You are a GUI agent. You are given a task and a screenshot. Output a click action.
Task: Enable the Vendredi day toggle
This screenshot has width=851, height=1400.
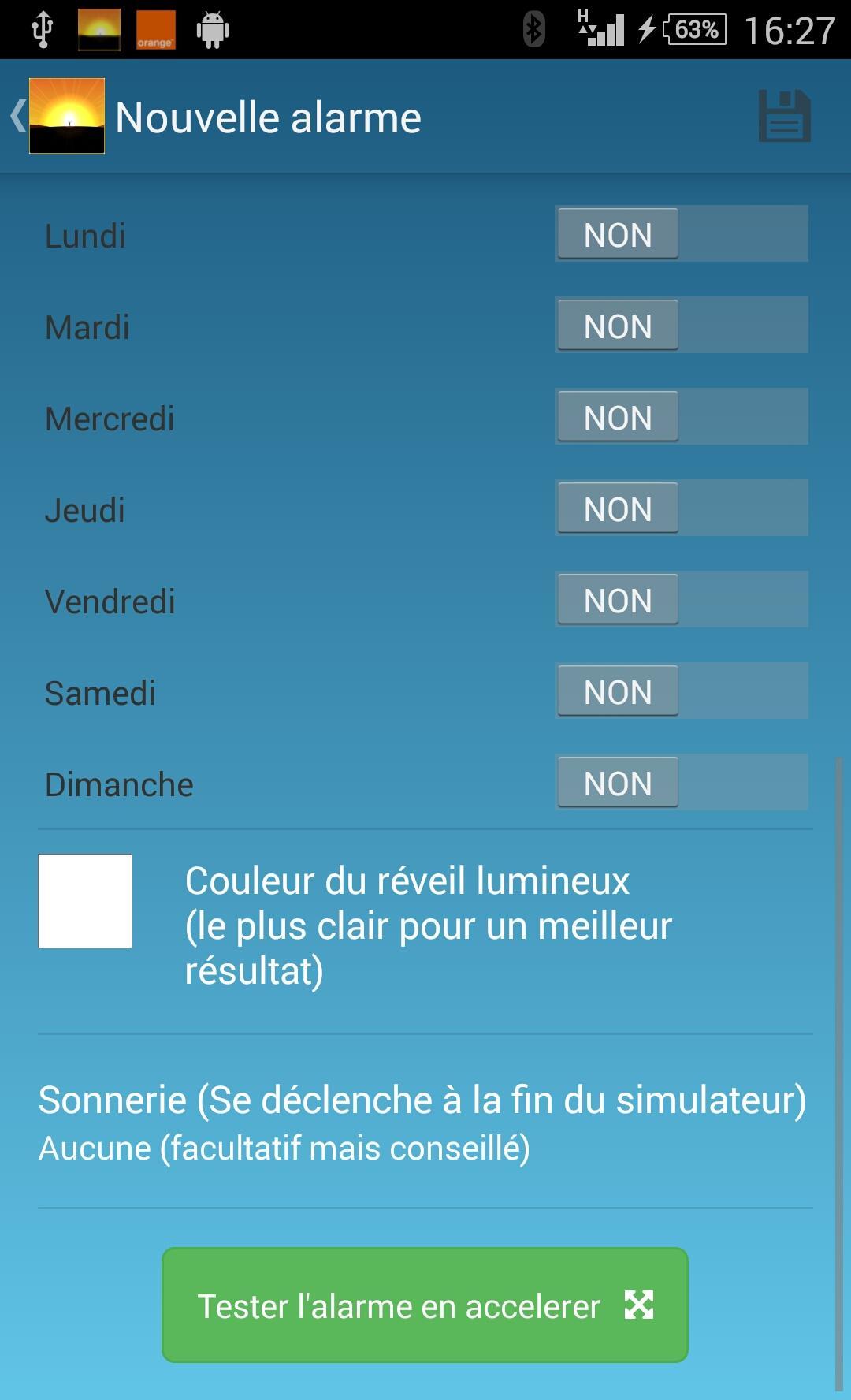pyautogui.click(x=617, y=599)
